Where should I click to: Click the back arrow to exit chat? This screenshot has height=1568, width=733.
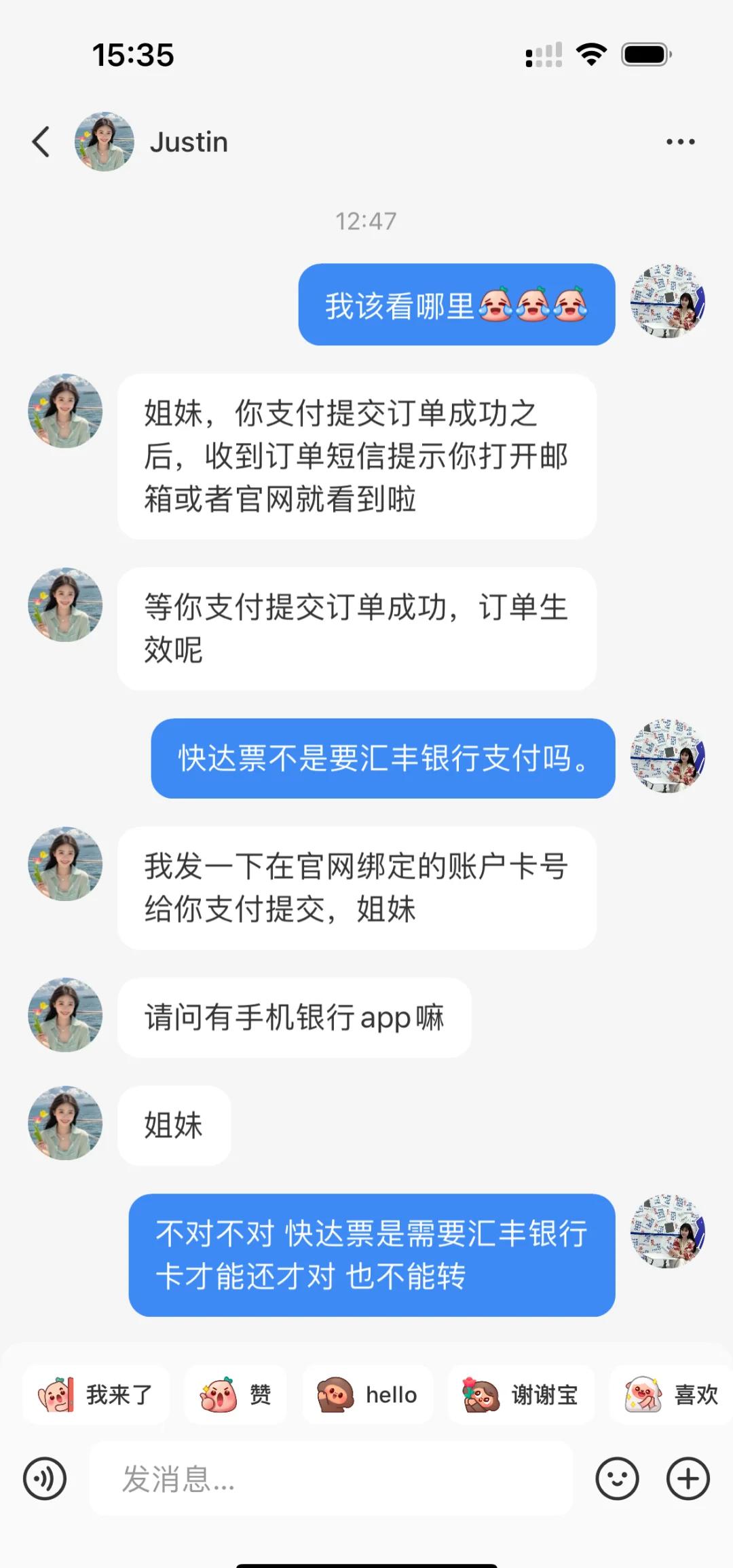41,141
